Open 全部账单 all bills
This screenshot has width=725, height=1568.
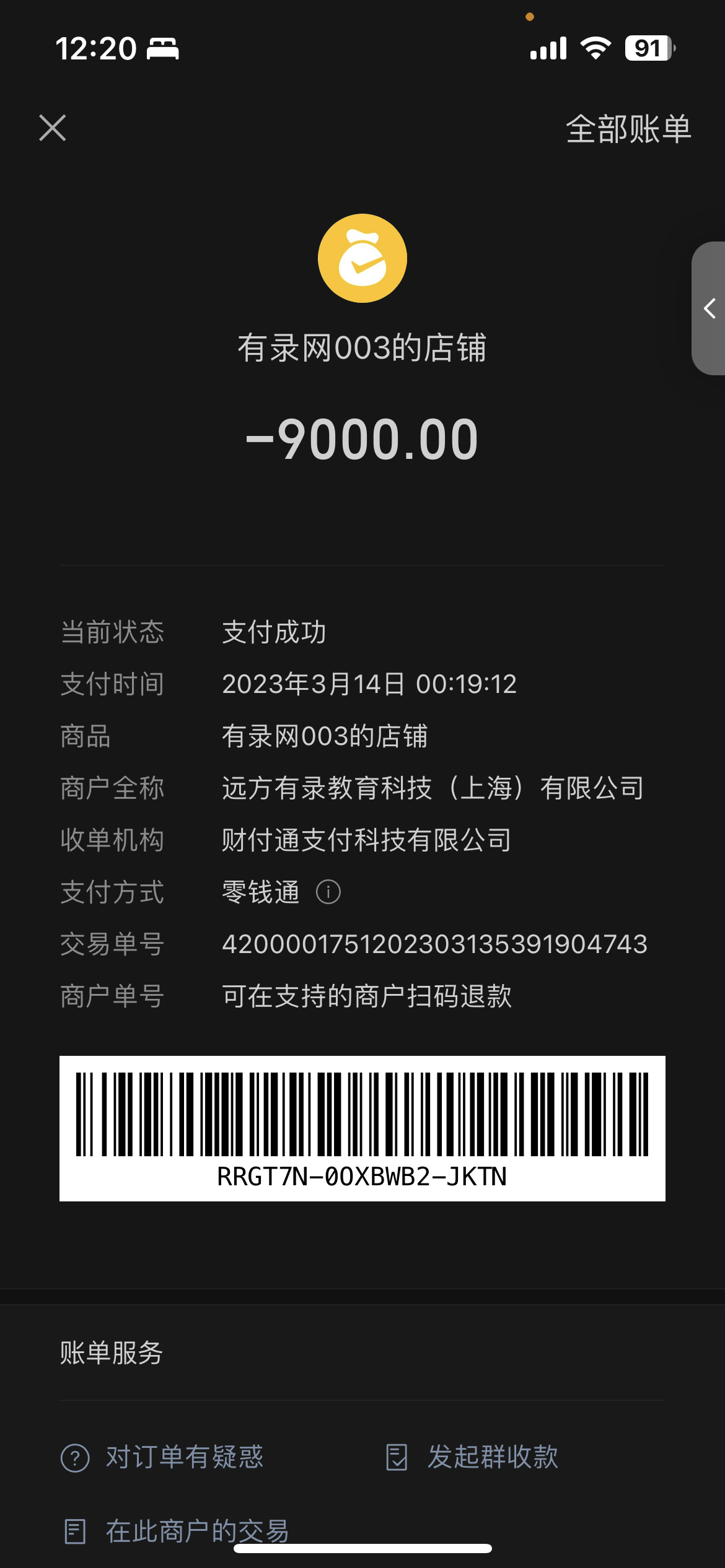tap(628, 129)
